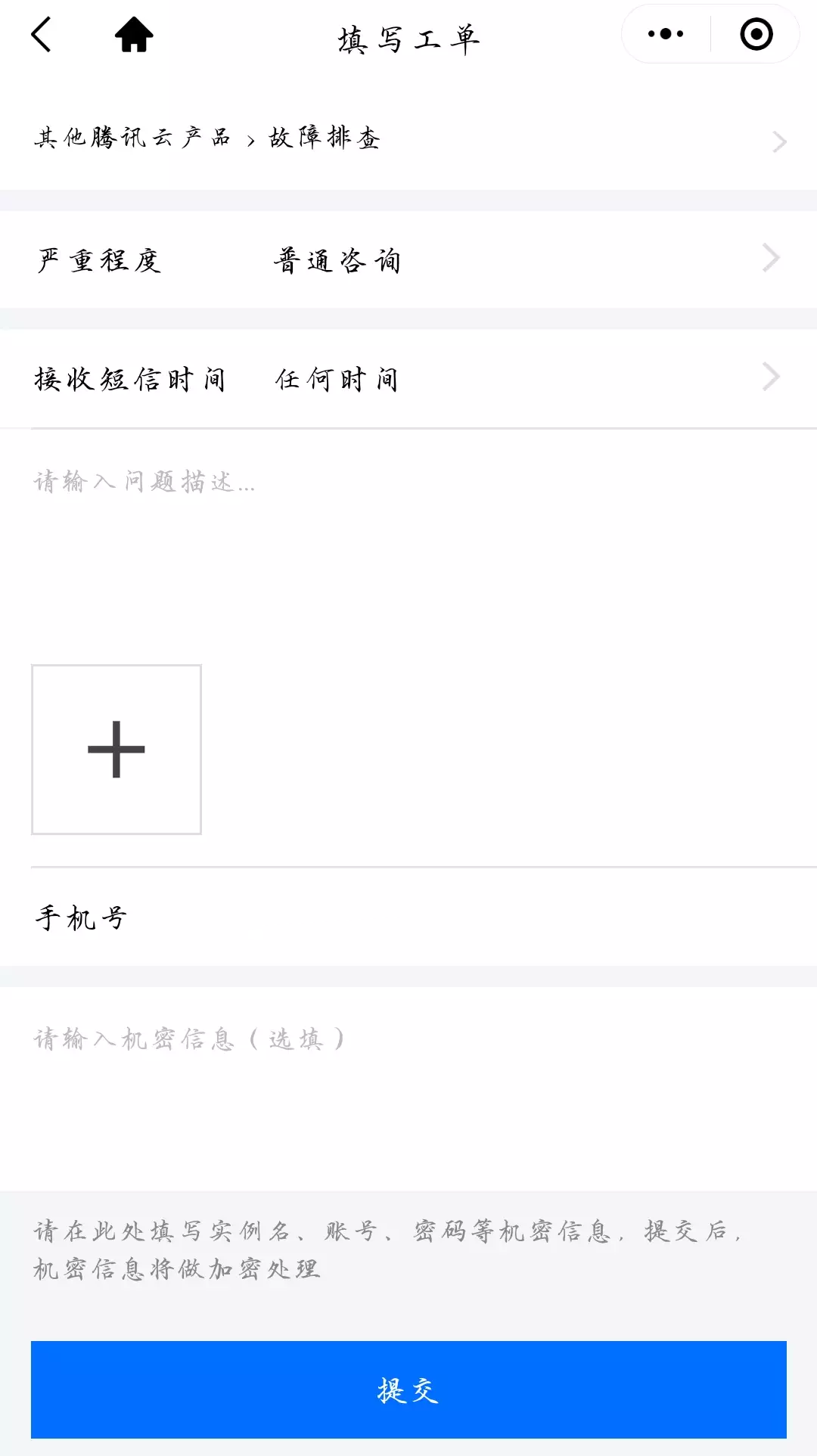Tap the chevron on the category row
The height and width of the screenshot is (1456, 817).
[778, 141]
